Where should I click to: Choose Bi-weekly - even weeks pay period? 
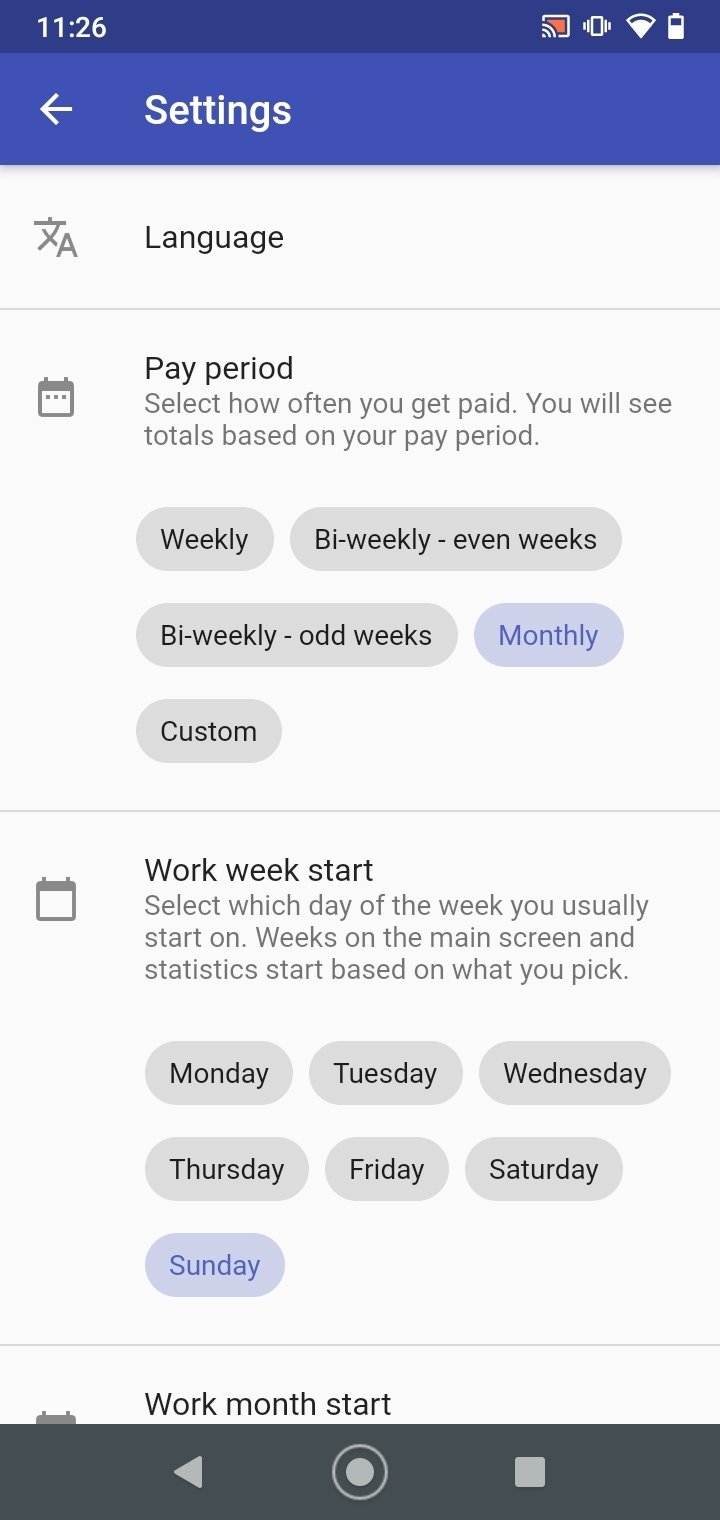456,539
